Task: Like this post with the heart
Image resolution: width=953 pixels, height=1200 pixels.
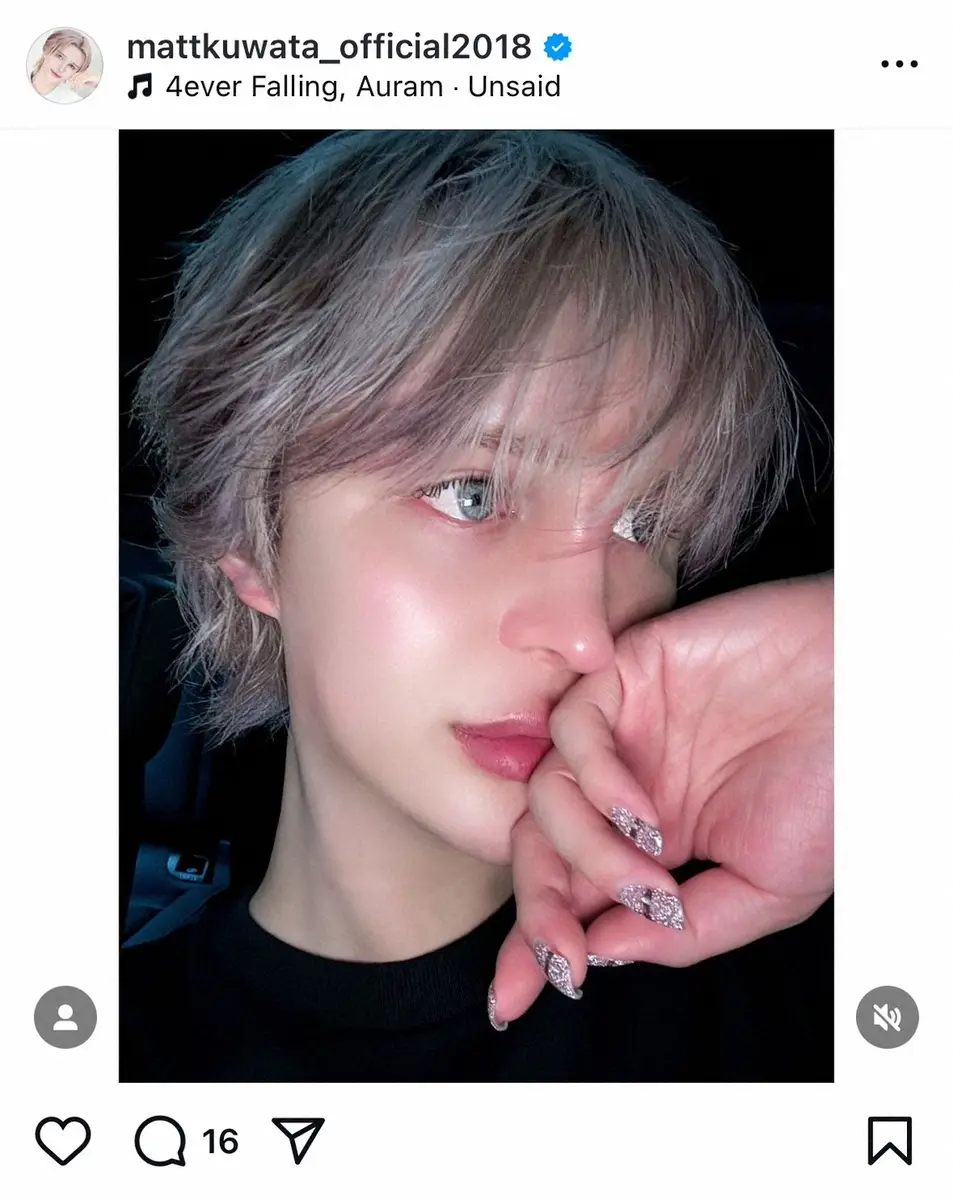Action: coord(63,1141)
